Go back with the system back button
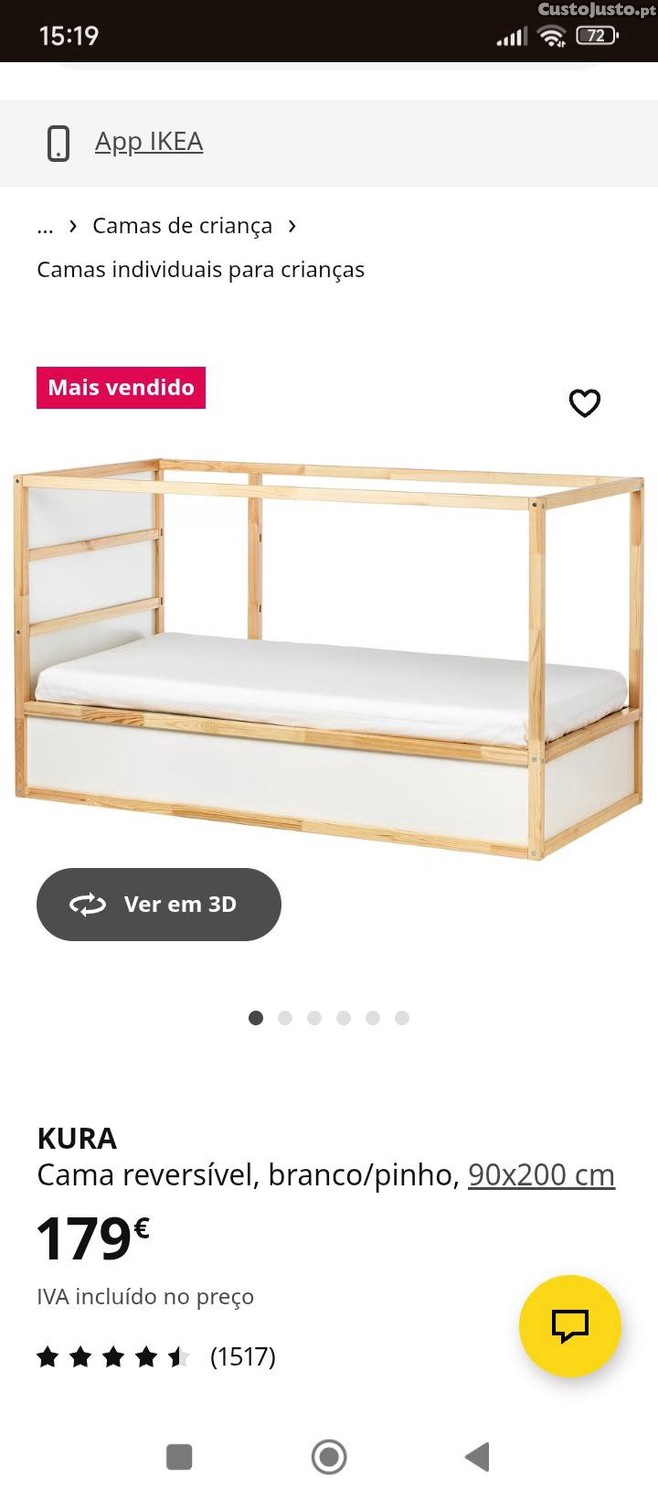The width and height of the screenshot is (658, 1500). (477, 1457)
